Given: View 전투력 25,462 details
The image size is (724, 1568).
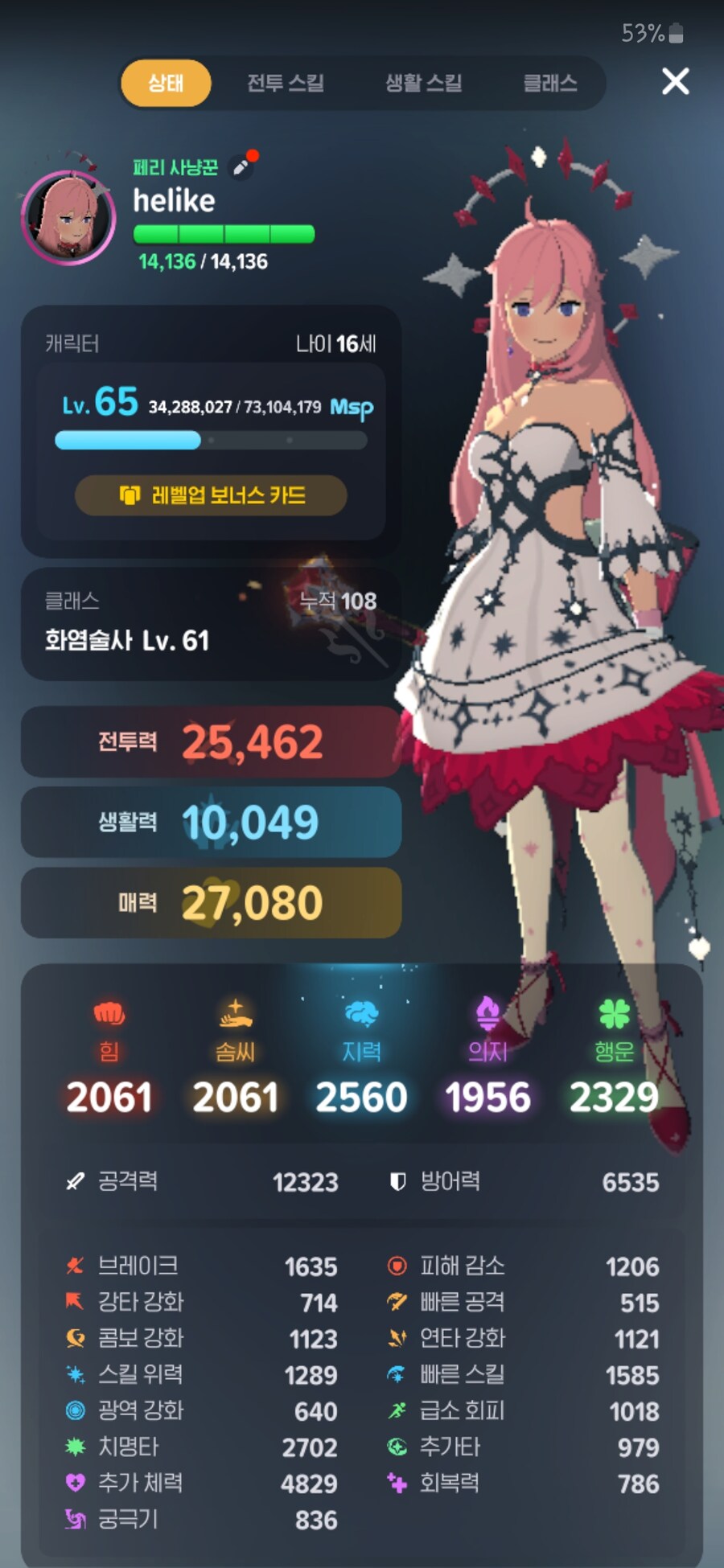Looking at the screenshot, I should point(211,741).
